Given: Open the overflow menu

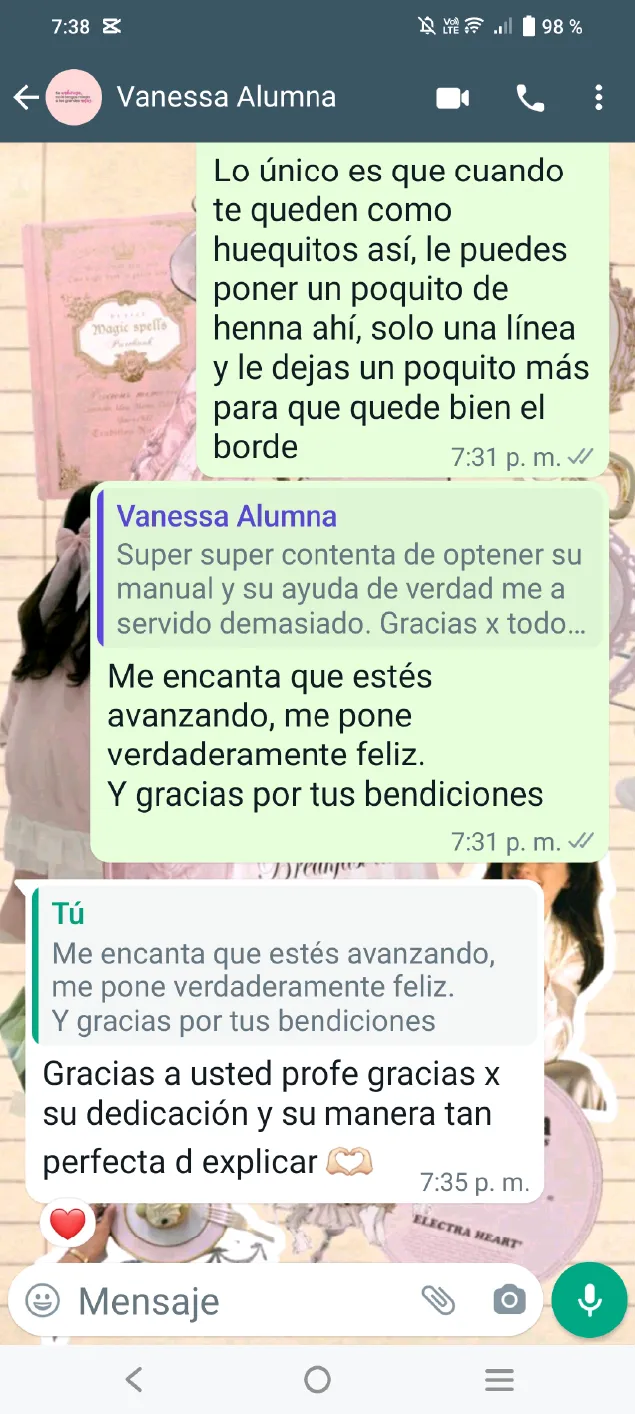Looking at the screenshot, I should [598, 97].
